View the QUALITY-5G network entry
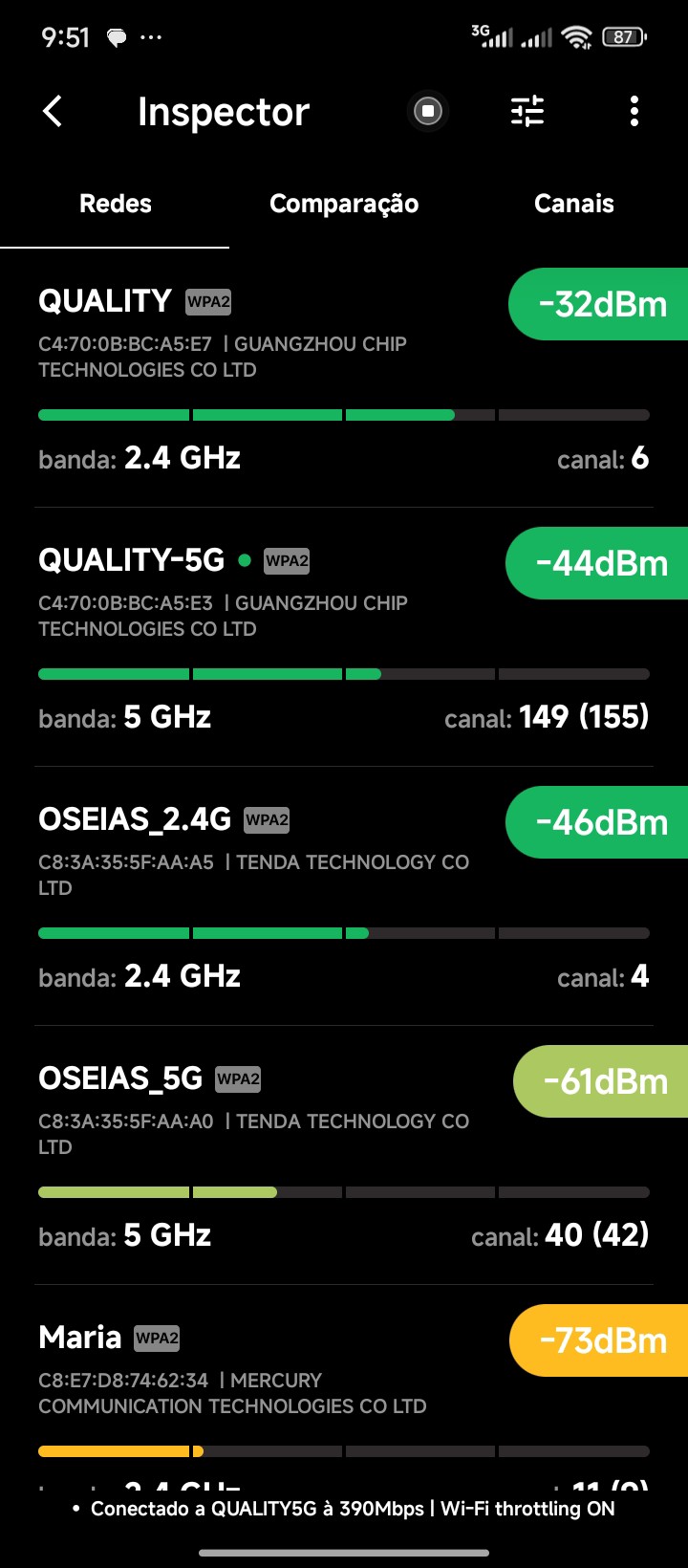Image resolution: width=688 pixels, height=1568 pixels. click(287, 641)
